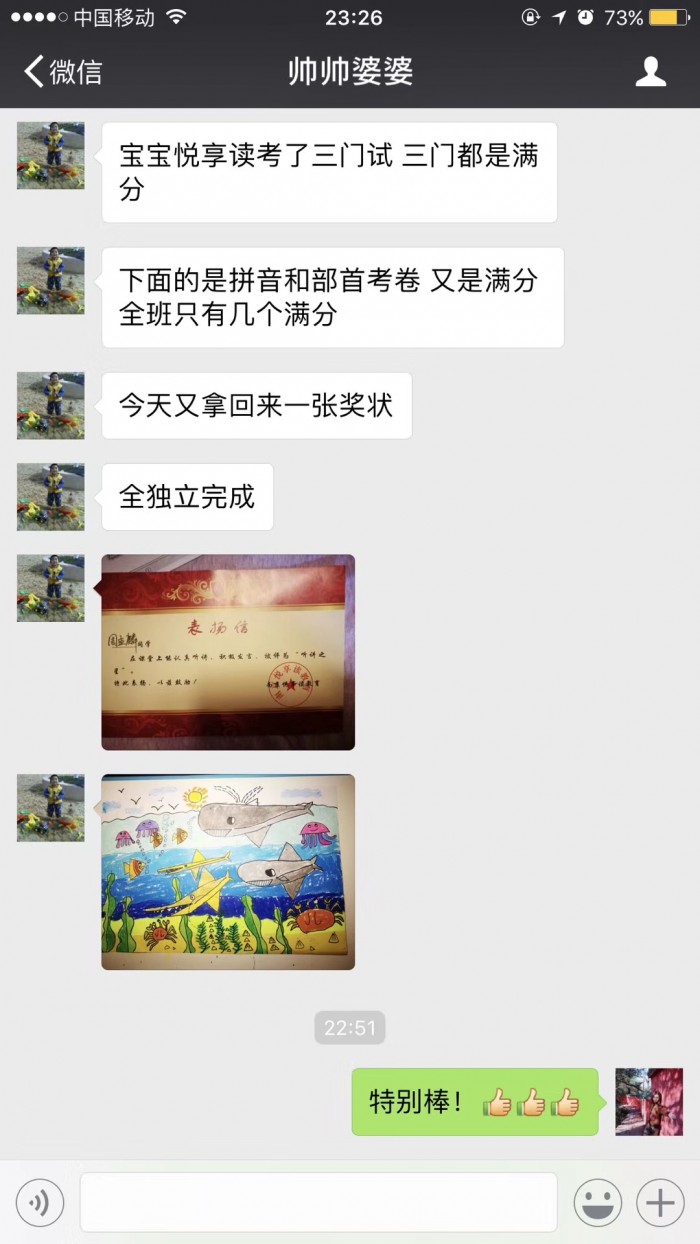The image size is (700, 1244).
Task: Go back to the 微信 chat list
Action: coord(62,72)
